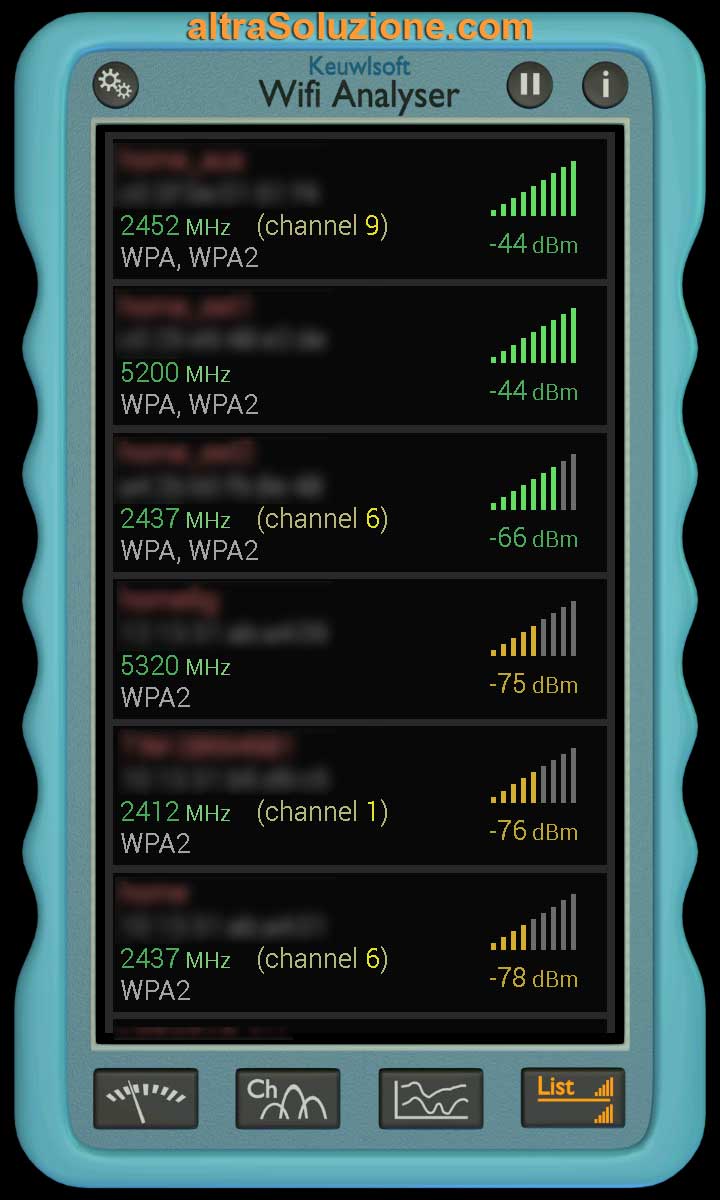Select the 2412 MHz channel 1 network
The image size is (720, 1200).
[360, 795]
